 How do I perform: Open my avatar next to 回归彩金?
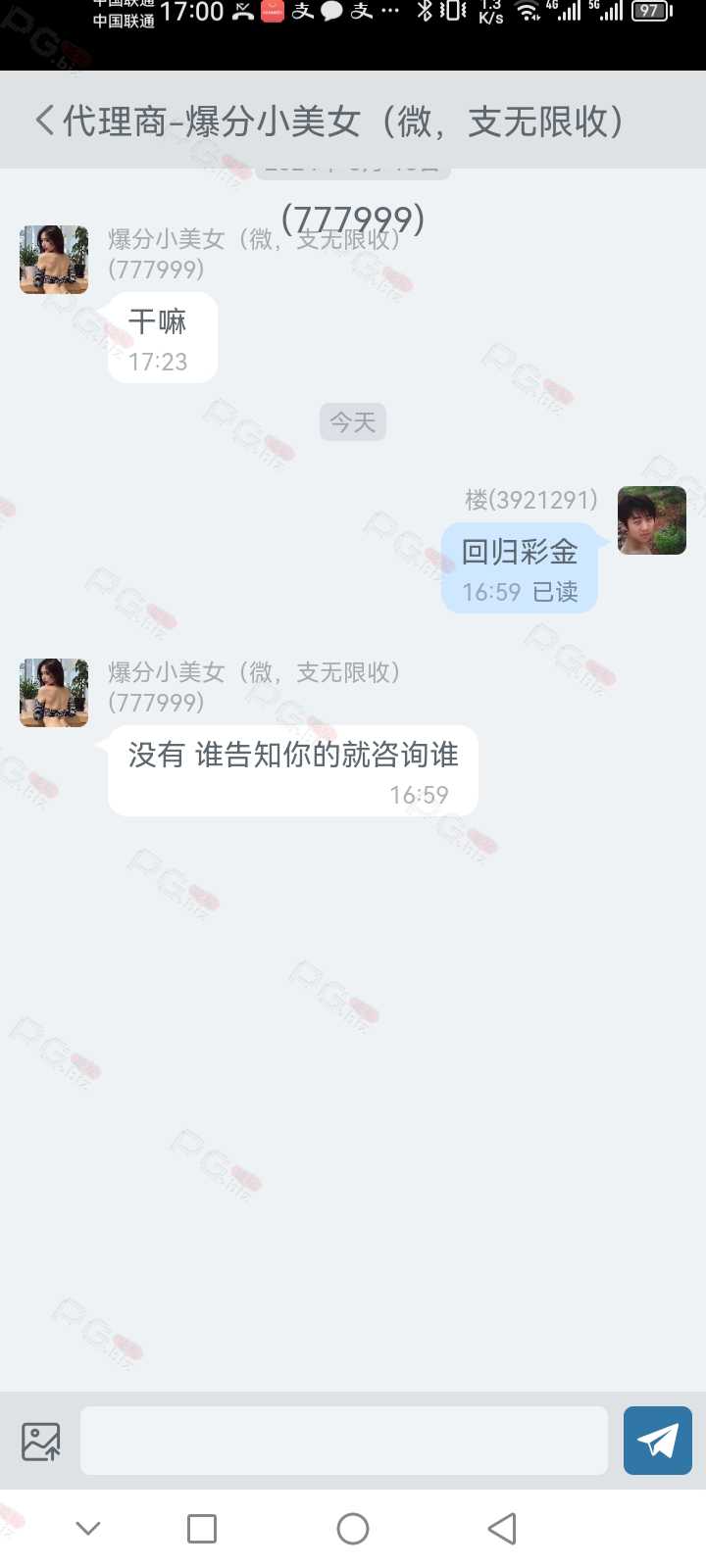tap(652, 520)
